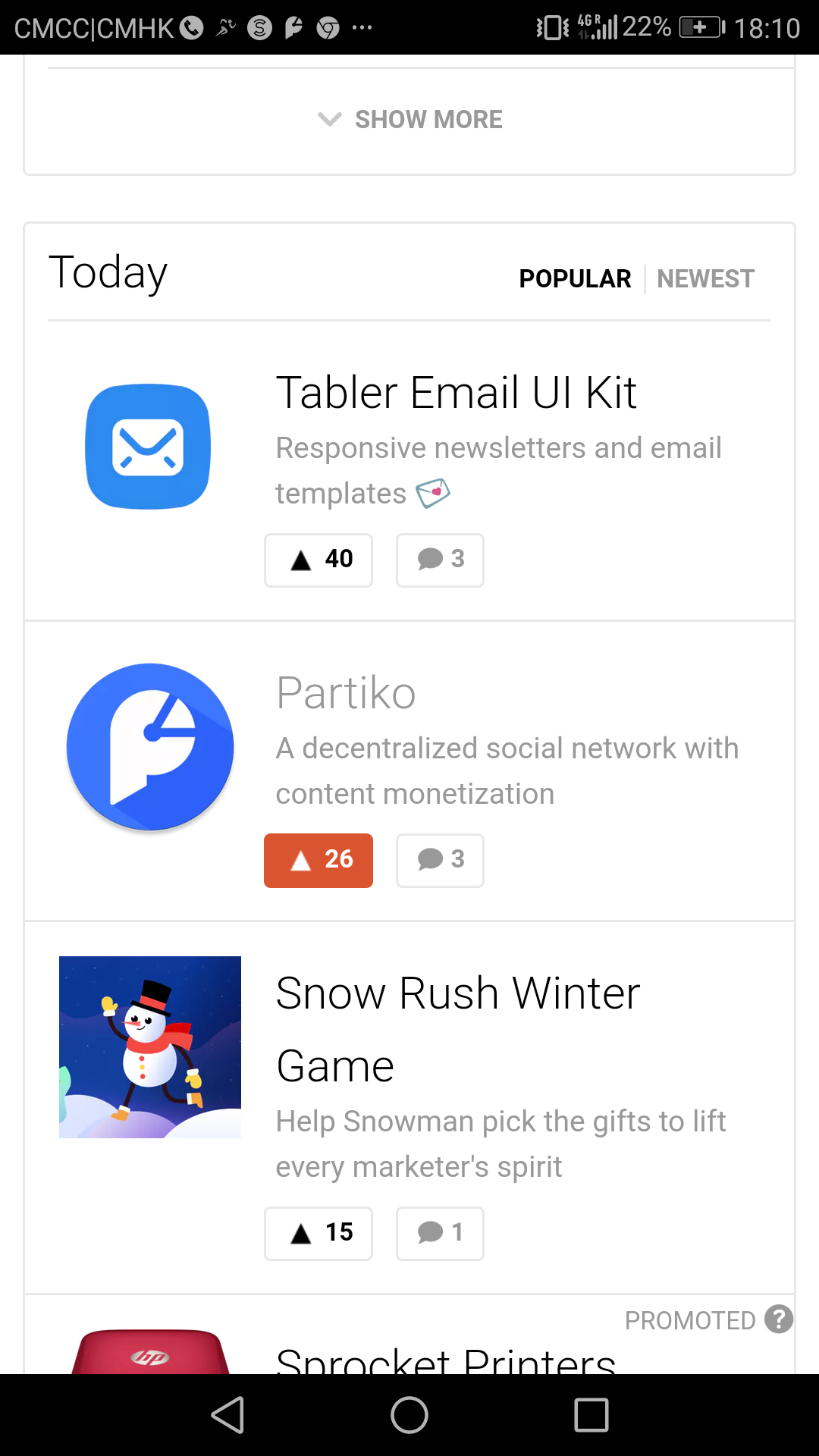Remove your upvote from Partiko
The width and height of the screenshot is (819, 1456).
318,860
